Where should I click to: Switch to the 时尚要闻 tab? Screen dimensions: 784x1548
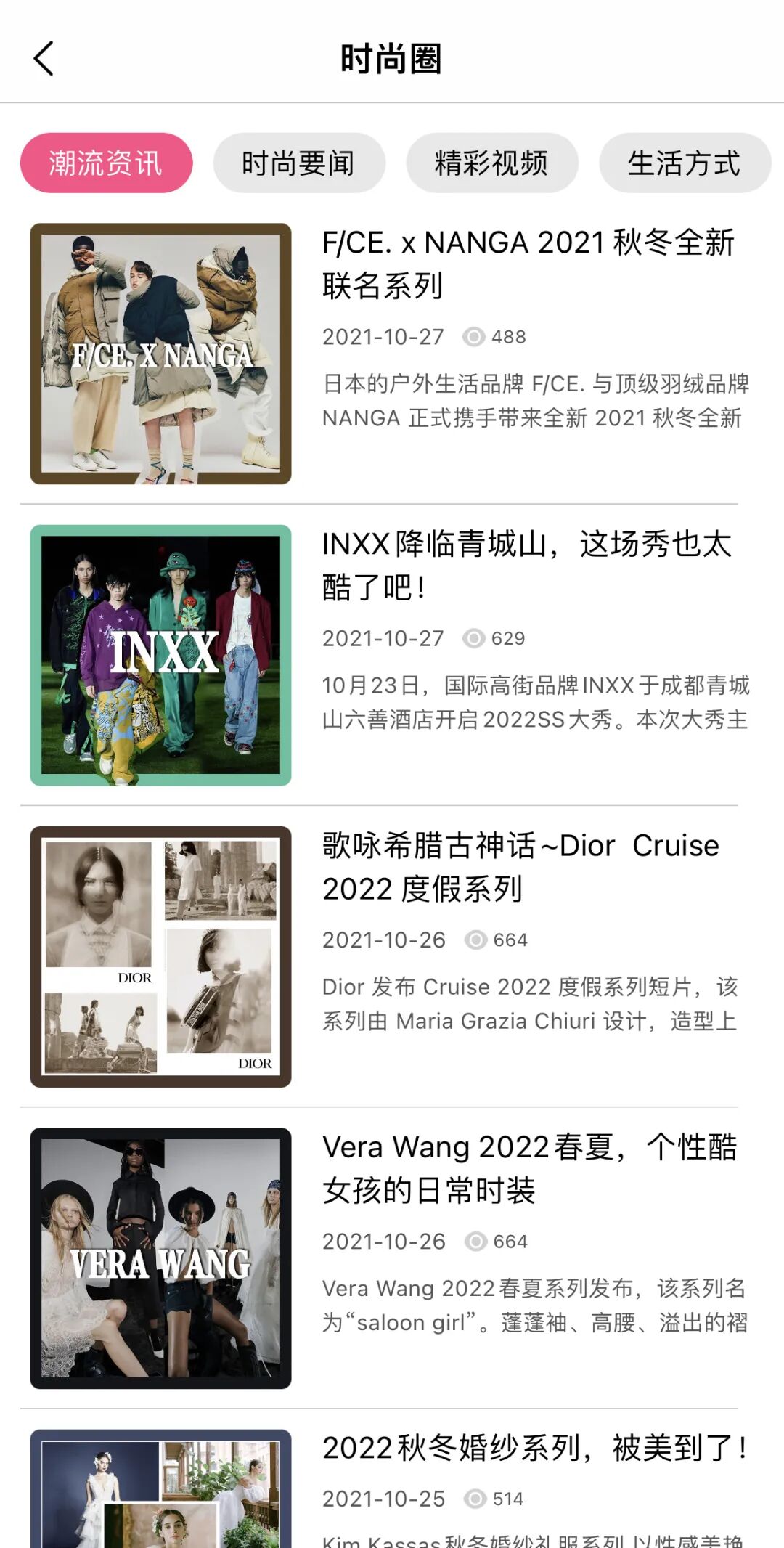pyautogui.click(x=298, y=163)
